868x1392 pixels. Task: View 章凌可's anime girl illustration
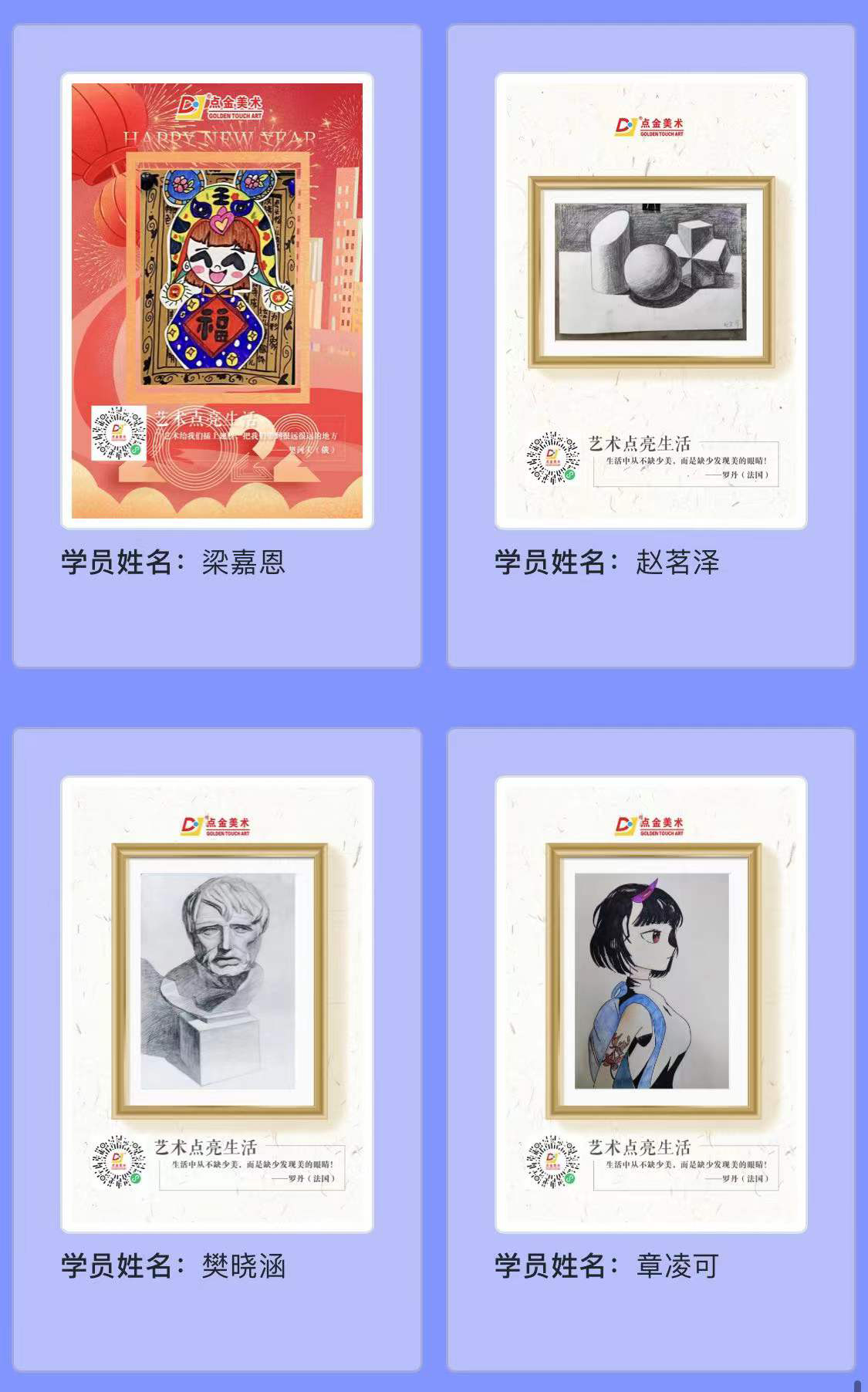[x=650, y=1003]
